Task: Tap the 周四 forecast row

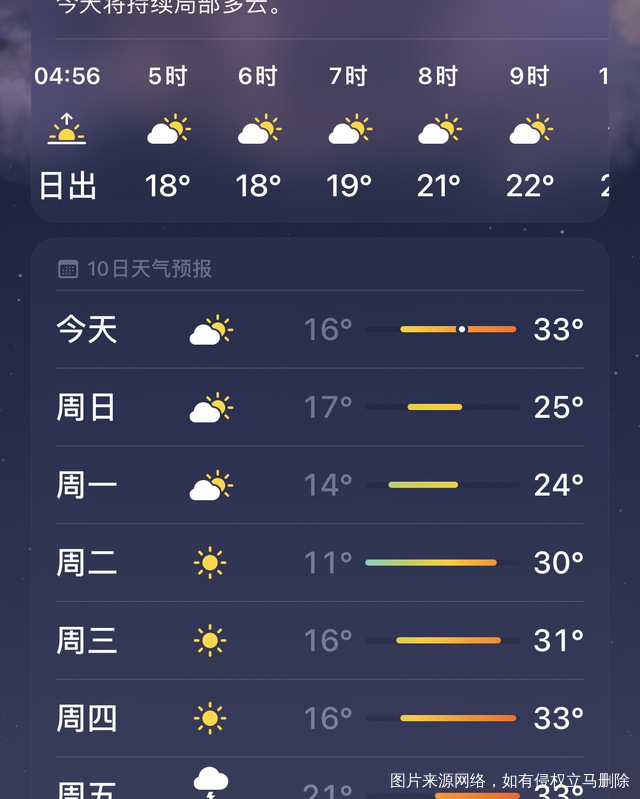Action: tap(320, 718)
